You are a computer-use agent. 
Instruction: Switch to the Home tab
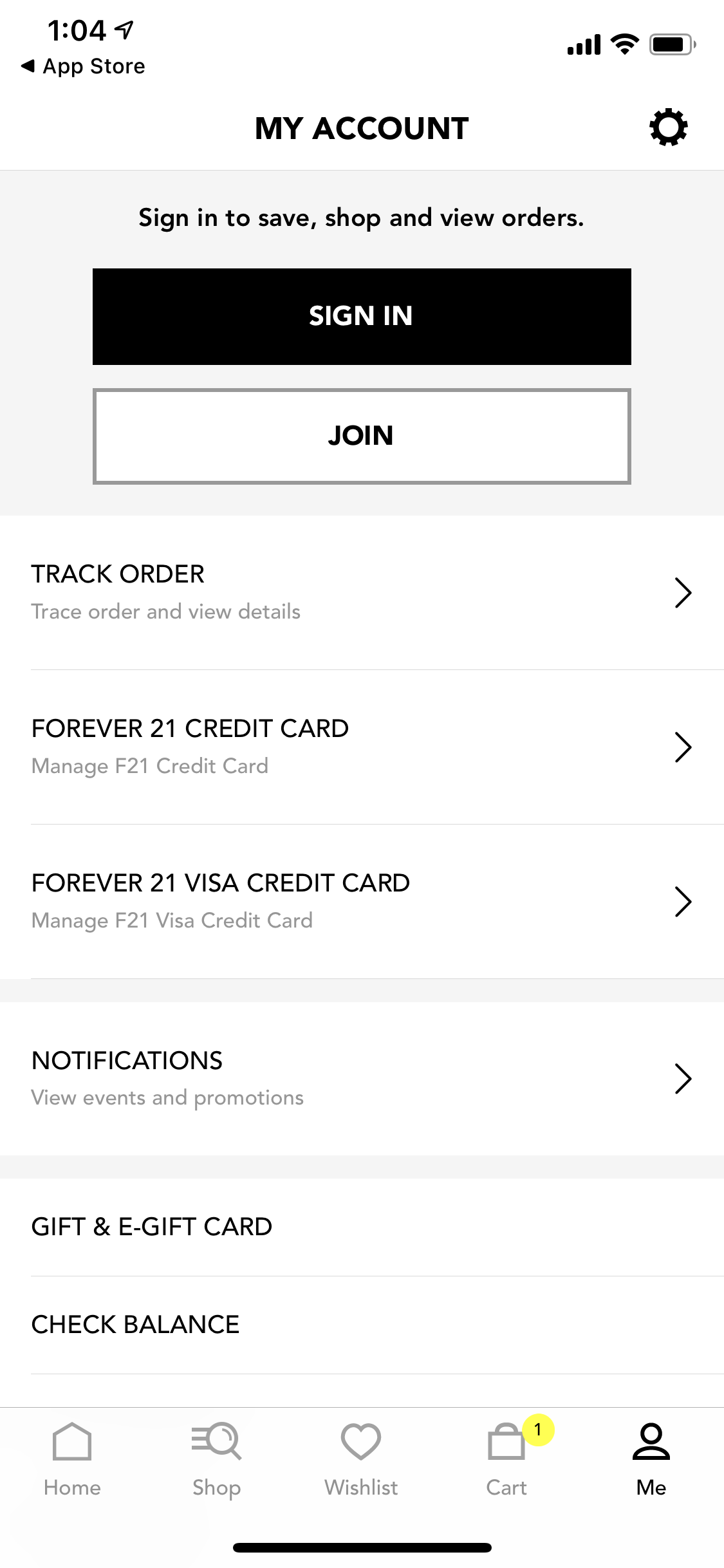click(72, 1460)
